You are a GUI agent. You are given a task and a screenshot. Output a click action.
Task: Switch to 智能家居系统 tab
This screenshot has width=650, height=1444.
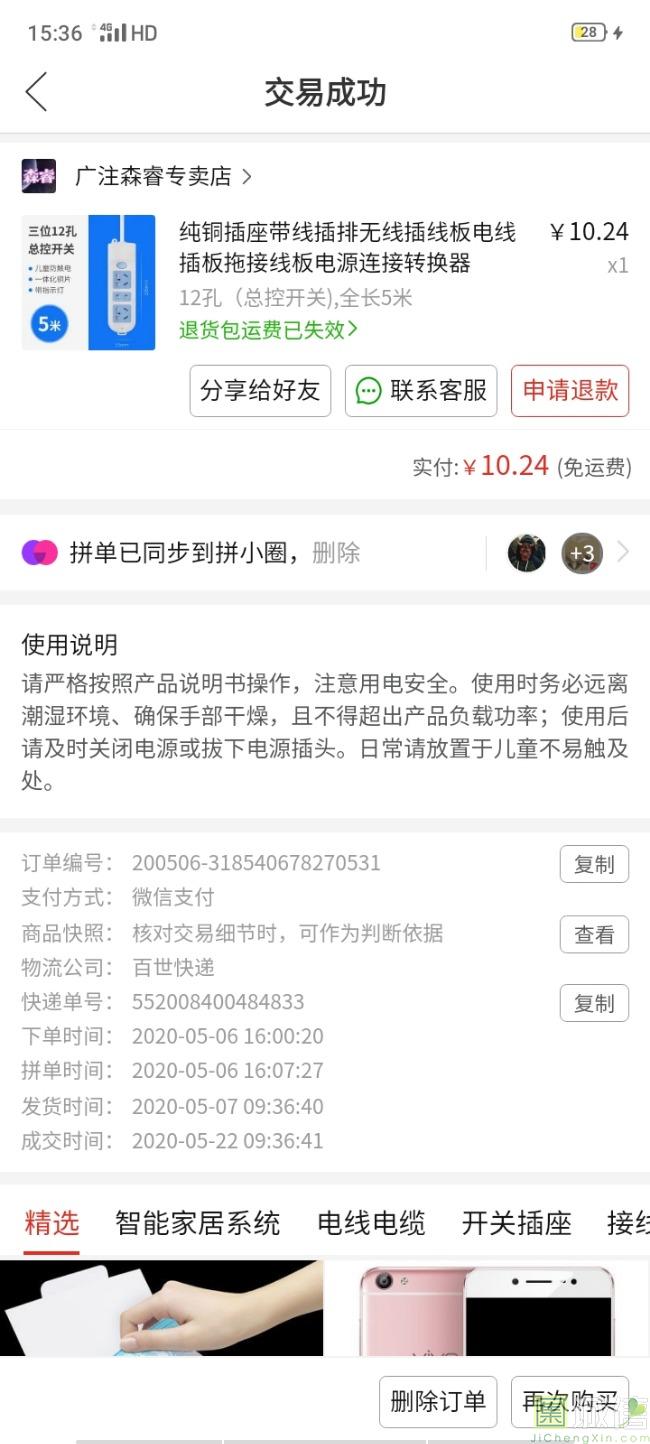pyautogui.click(x=198, y=1223)
